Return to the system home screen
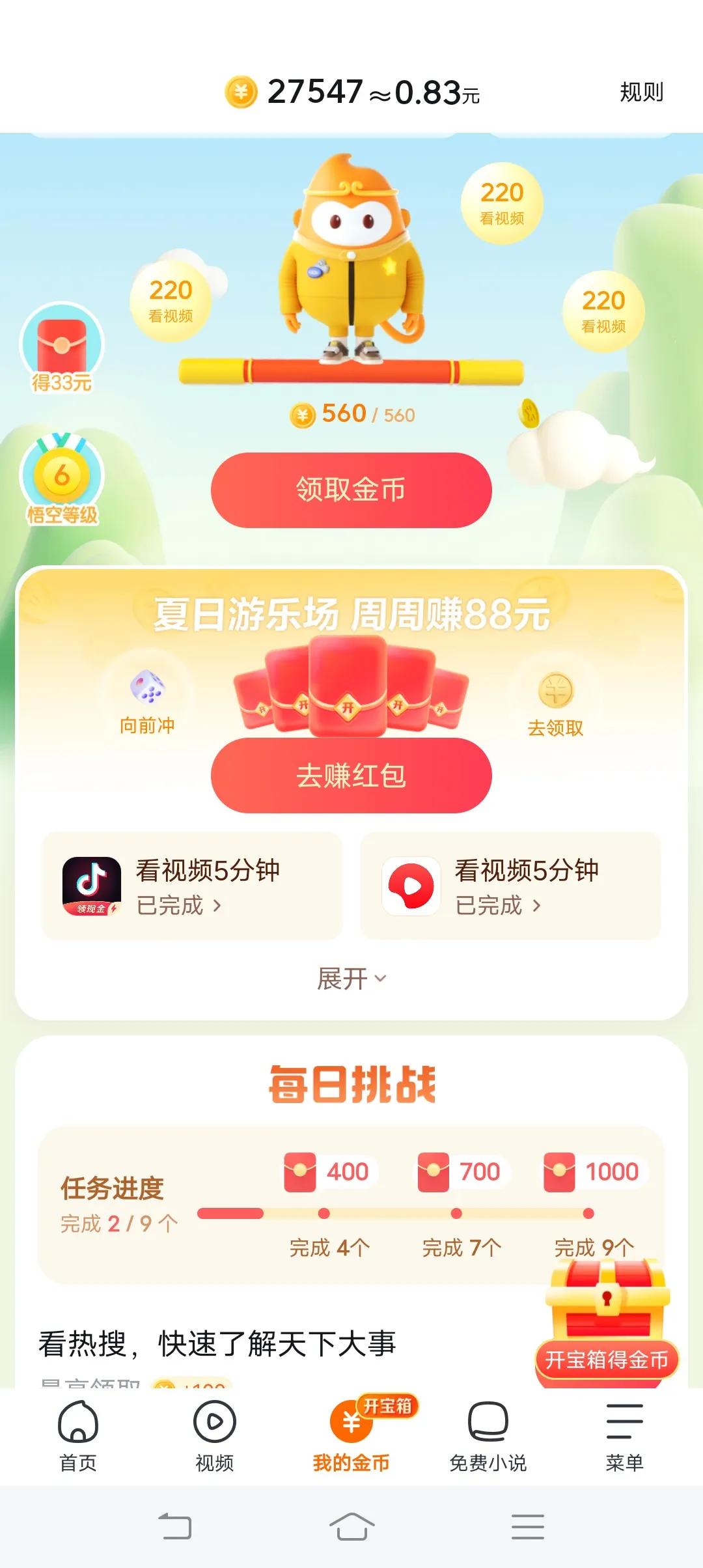The image size is (703, 1568). coord(351,1527)
